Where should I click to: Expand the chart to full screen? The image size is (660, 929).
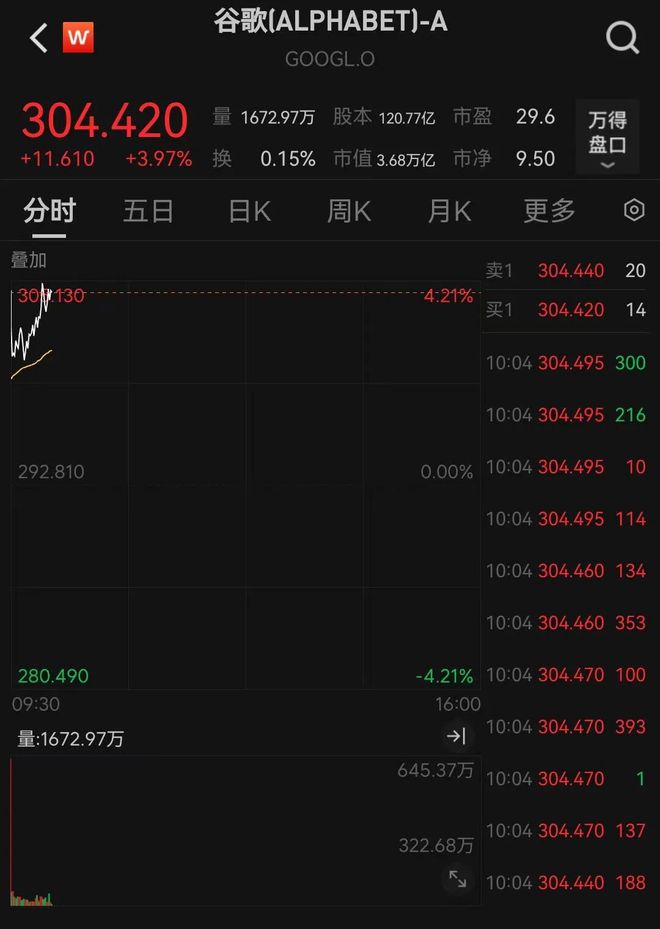point(457,879)
